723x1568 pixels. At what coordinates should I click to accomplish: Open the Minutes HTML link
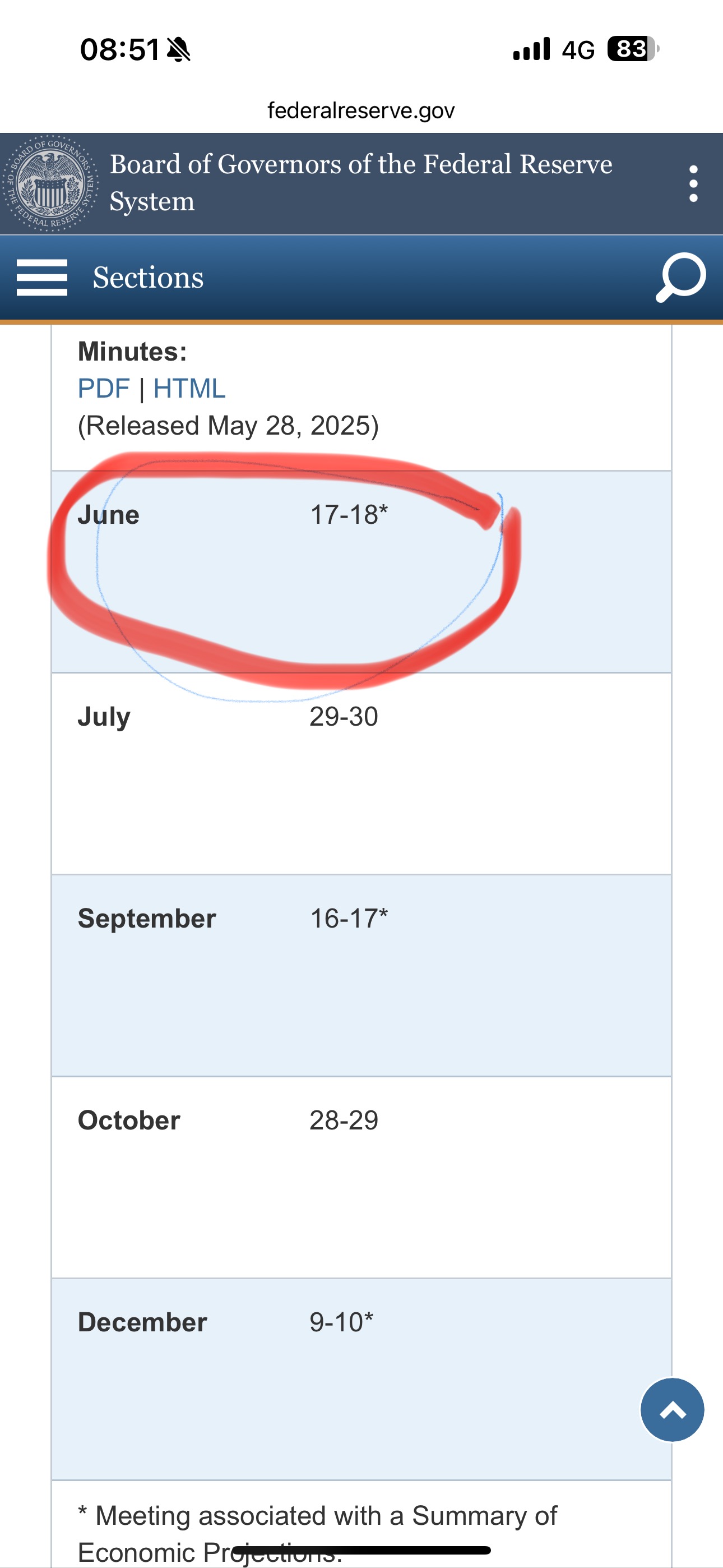[x=189, y=388]
